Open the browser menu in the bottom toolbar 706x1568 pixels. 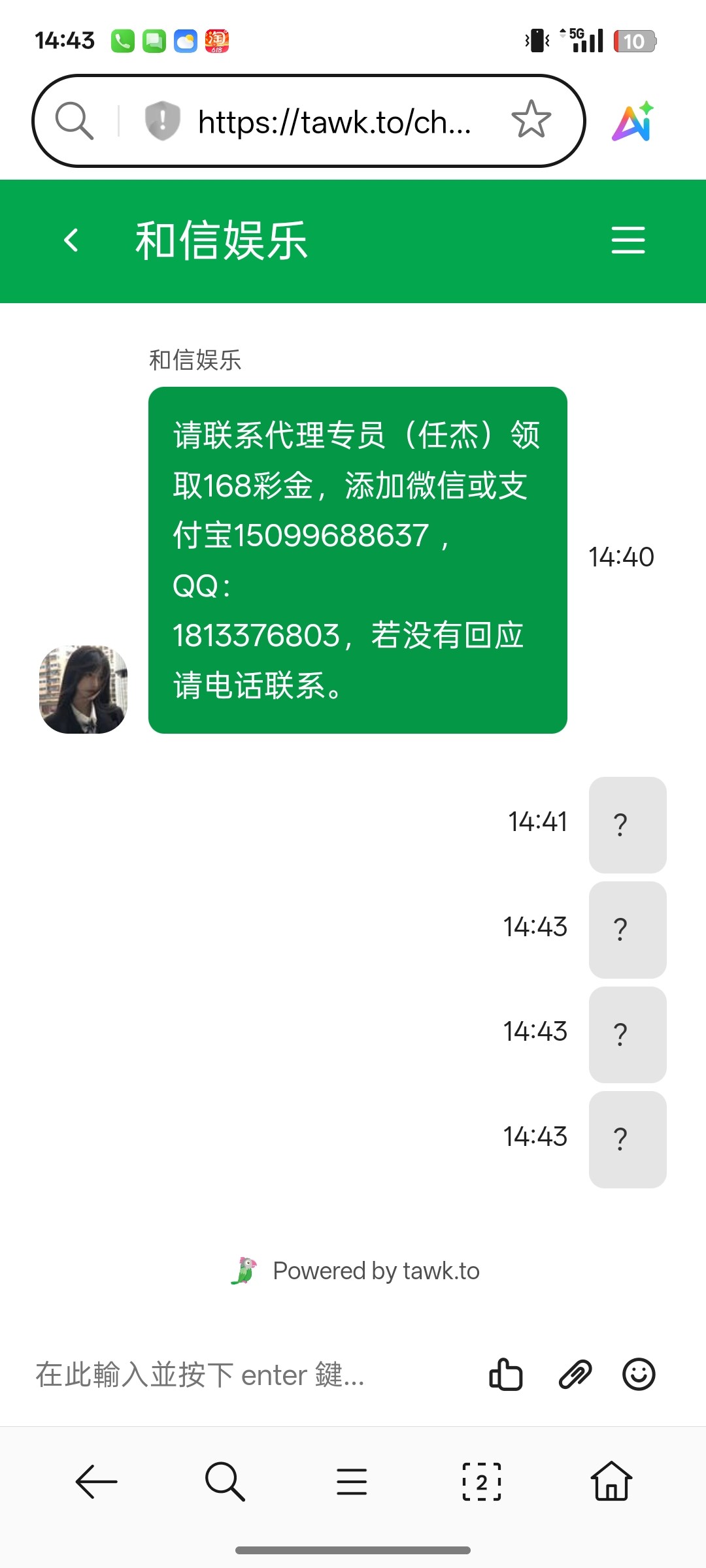click(x=352, y=1481)
